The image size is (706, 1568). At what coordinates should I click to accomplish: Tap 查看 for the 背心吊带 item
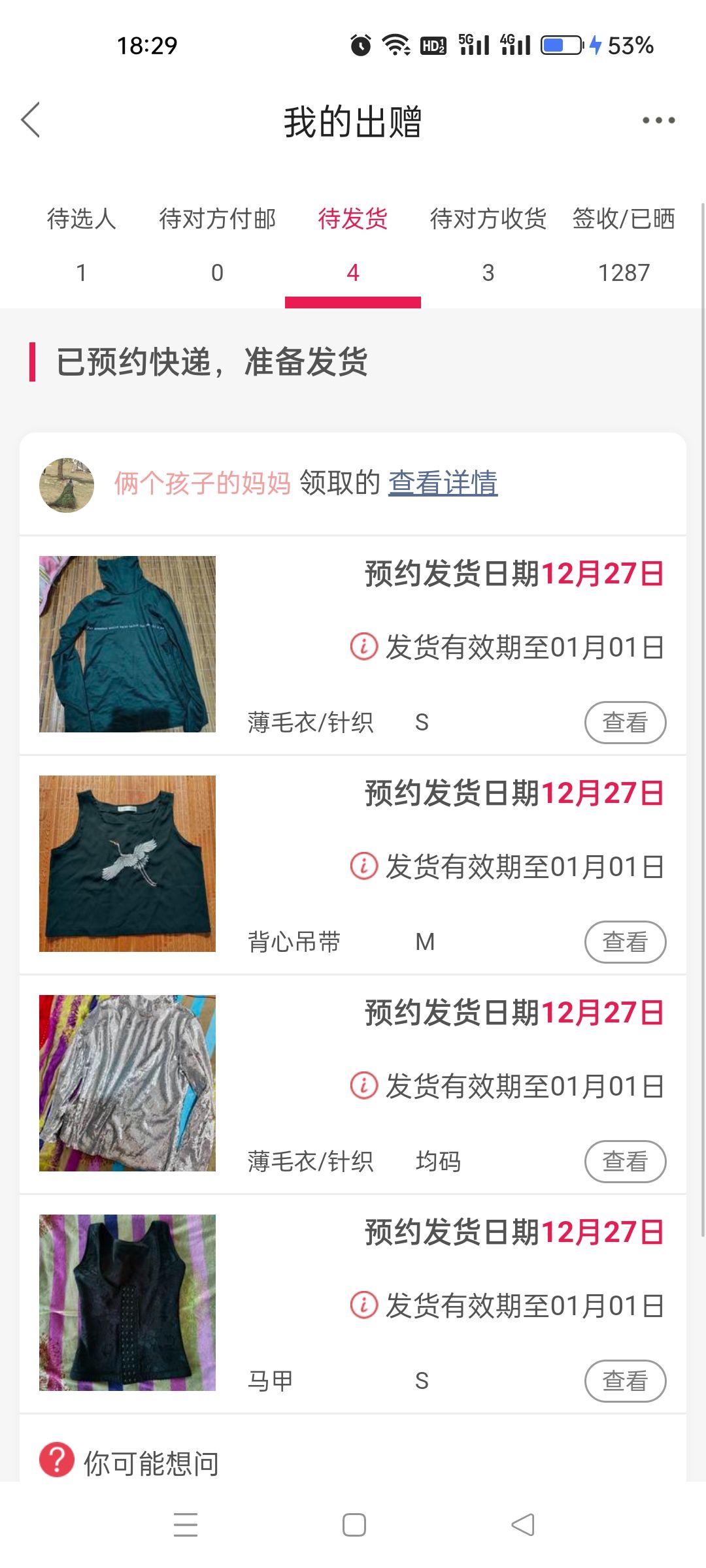[625, 942]
